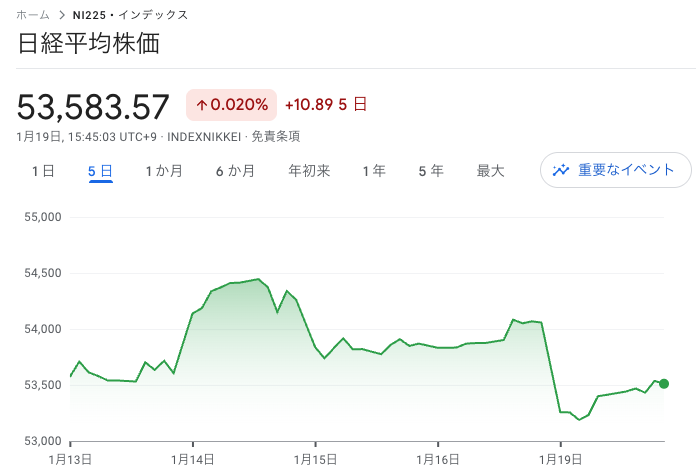Switch chart to 5年 range
This screenshot has height=476, width=696.
(431, 171)
